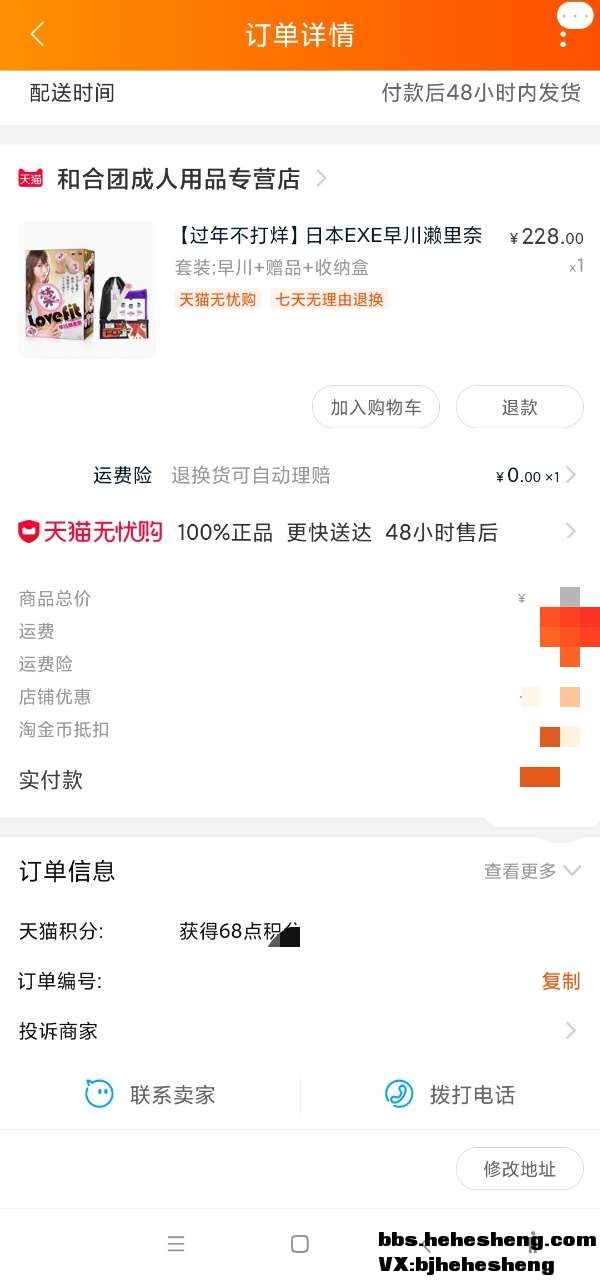600x1280 pixels.
Task: Contact seller via 联系卖家
Action: 150,1094
